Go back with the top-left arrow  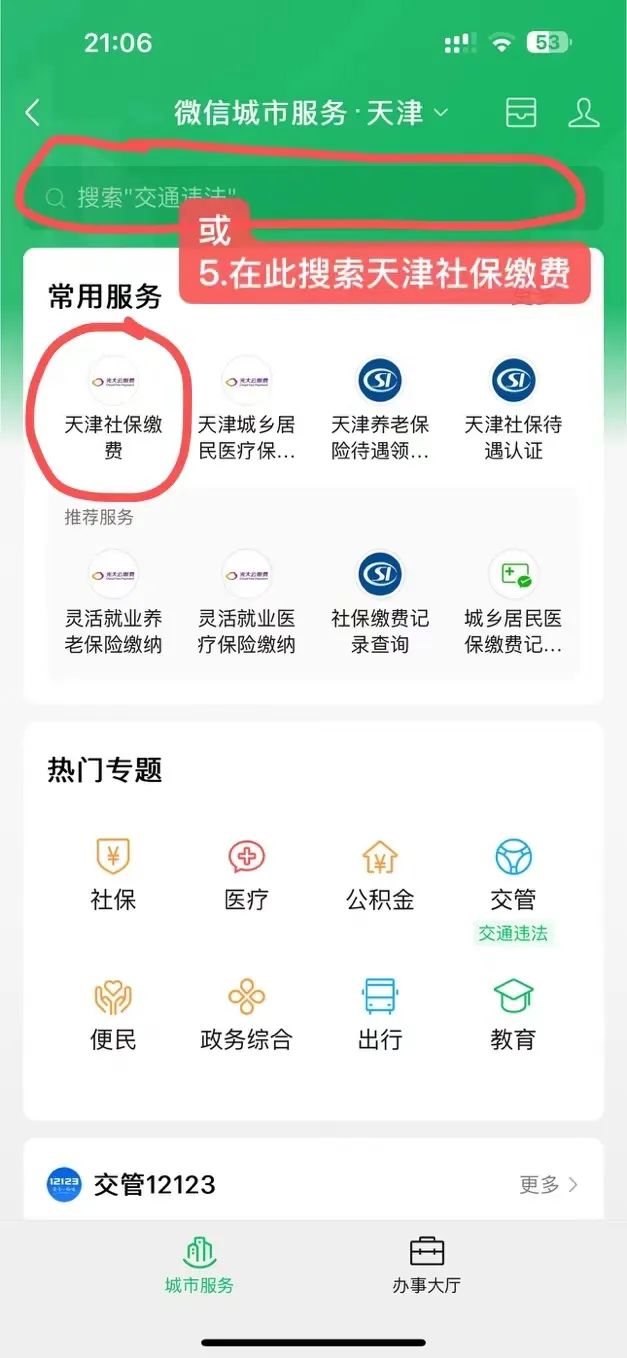pos(33,112)
